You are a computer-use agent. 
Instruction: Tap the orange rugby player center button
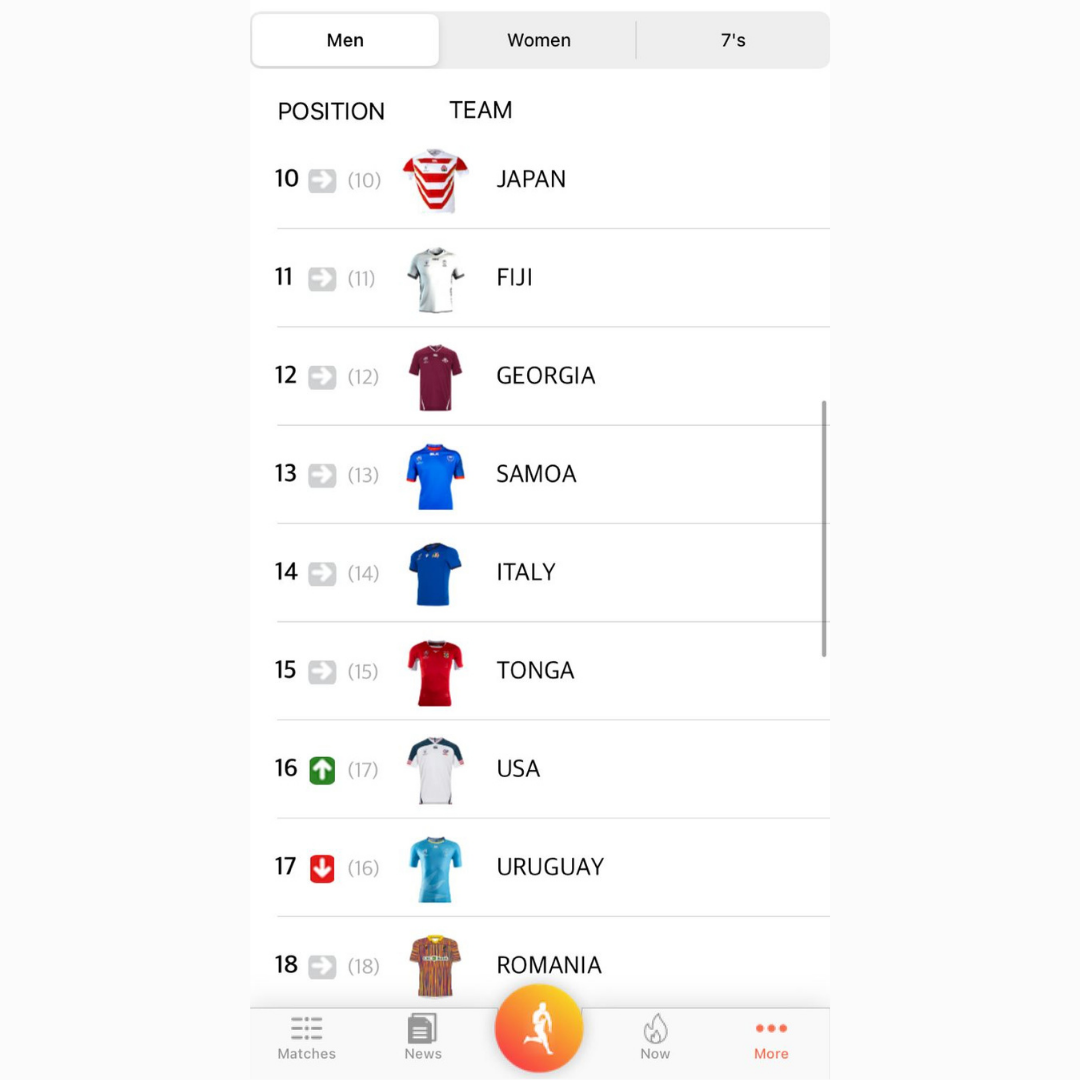point(539,1028)
